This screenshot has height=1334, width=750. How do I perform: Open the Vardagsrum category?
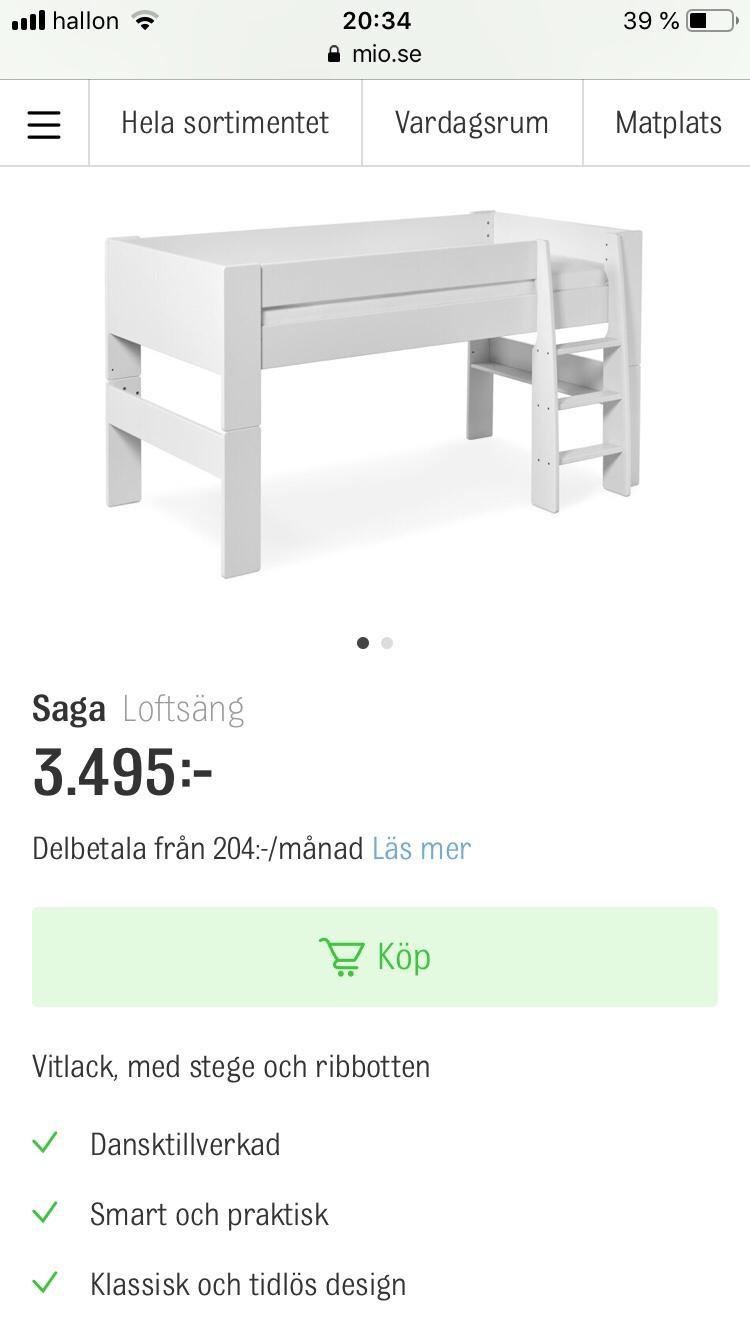472,122
